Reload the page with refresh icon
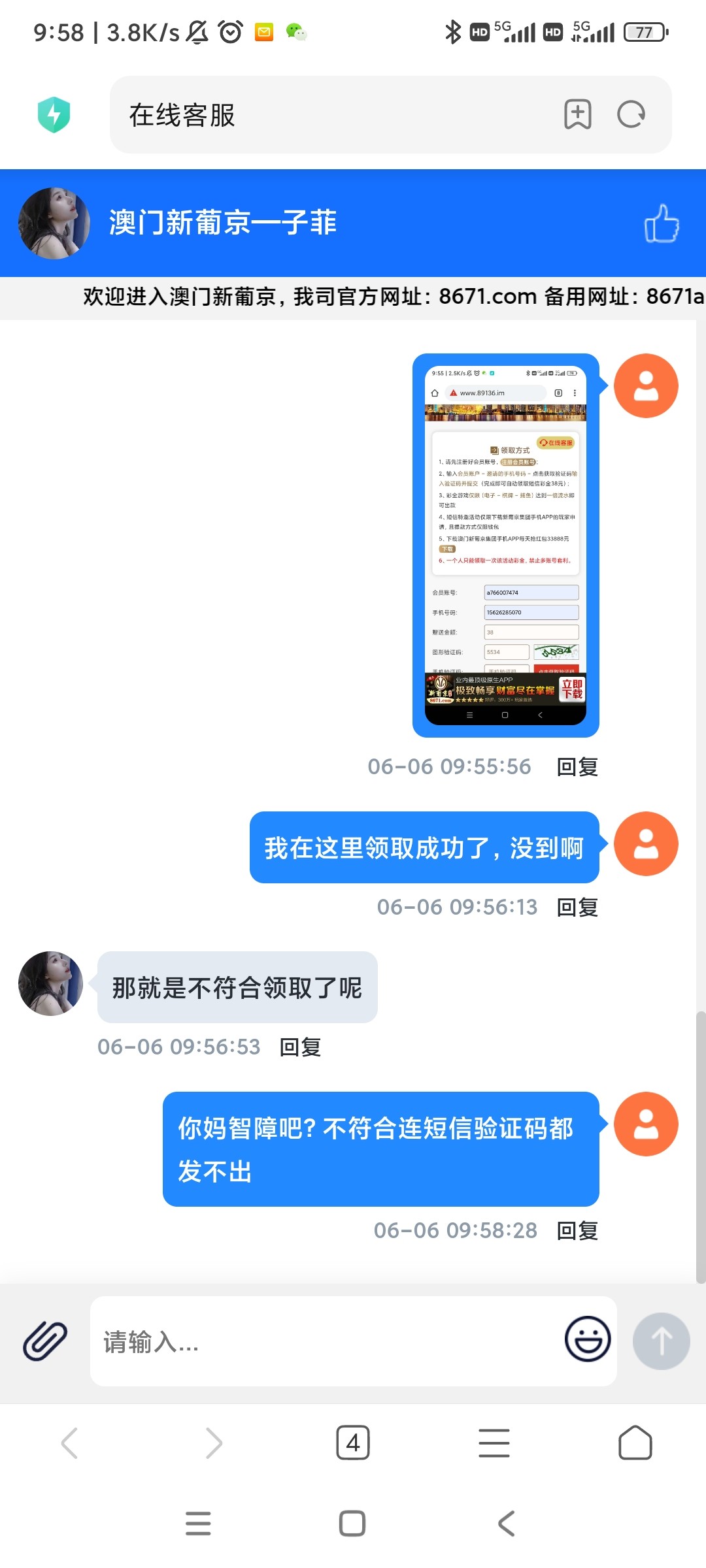Viewport: 706px width, 1568px height. [631, 115]
